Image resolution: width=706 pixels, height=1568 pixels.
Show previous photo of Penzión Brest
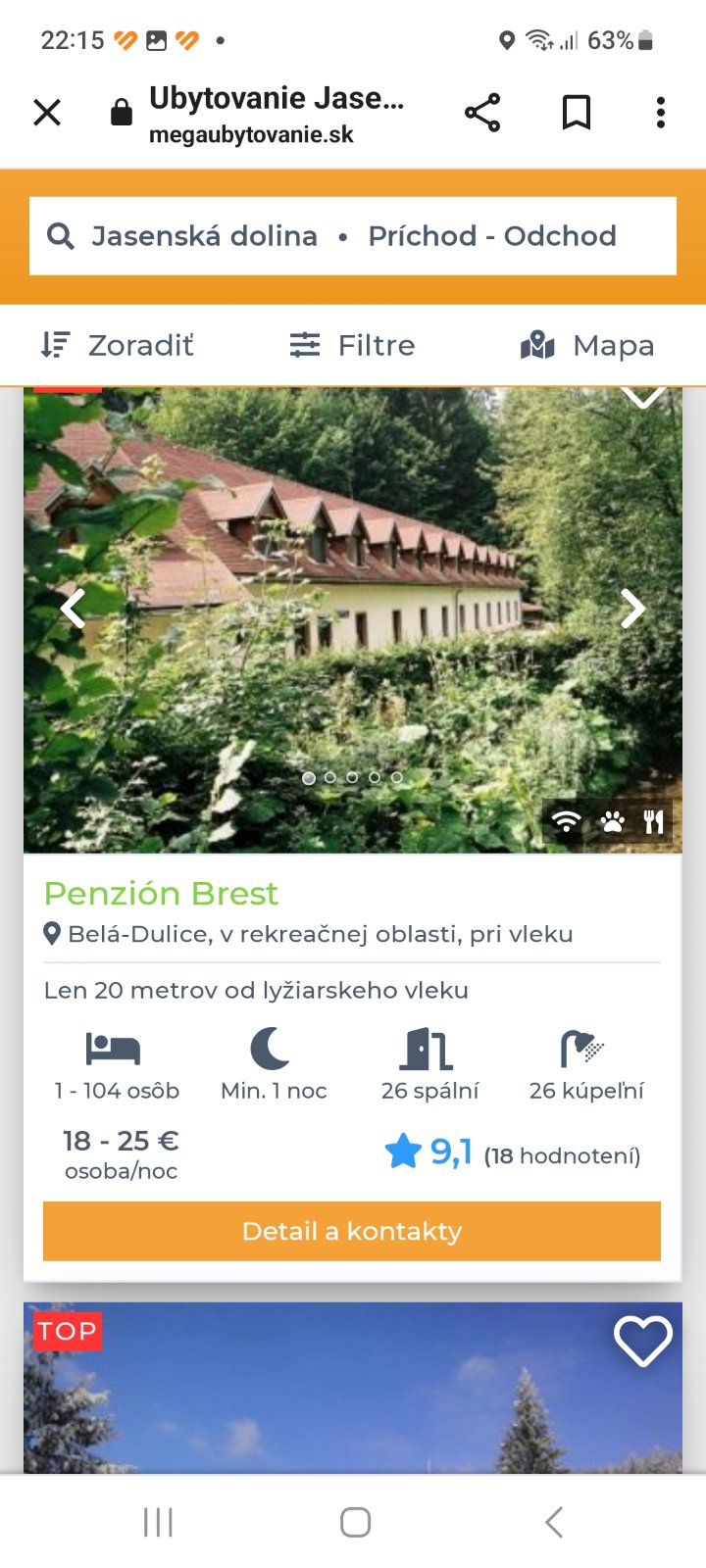(x=74, y=609)
